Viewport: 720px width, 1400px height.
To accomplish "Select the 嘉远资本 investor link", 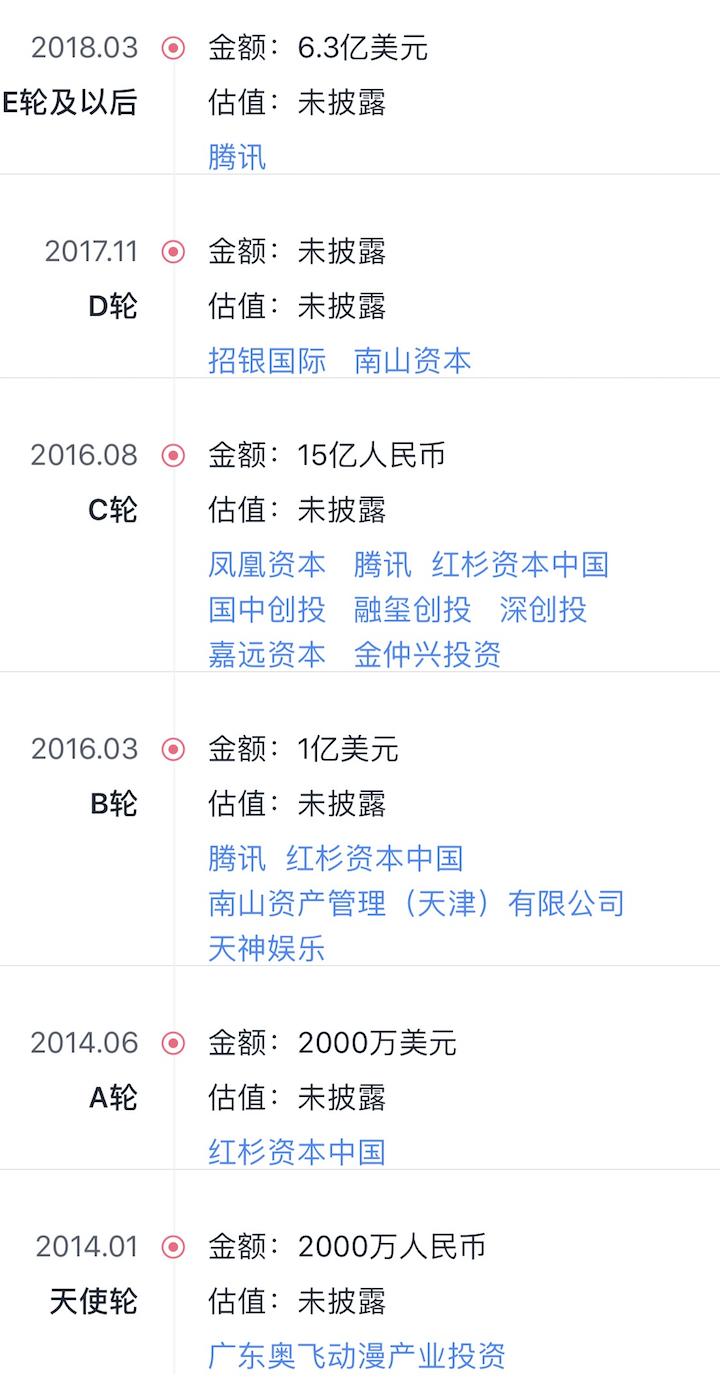I will [x=267, y=655].
